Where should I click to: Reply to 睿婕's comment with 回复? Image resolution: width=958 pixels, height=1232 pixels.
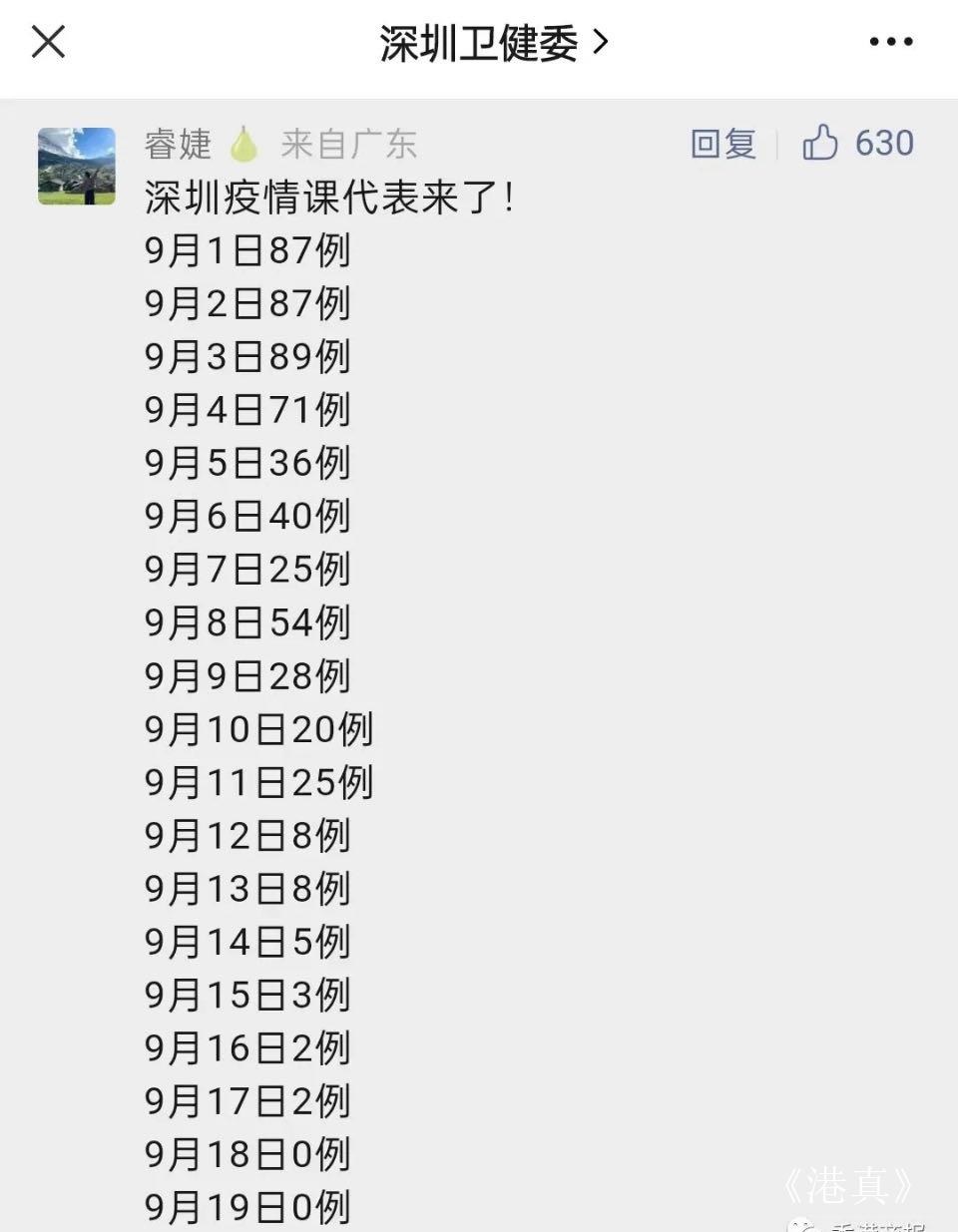(723, 144)
